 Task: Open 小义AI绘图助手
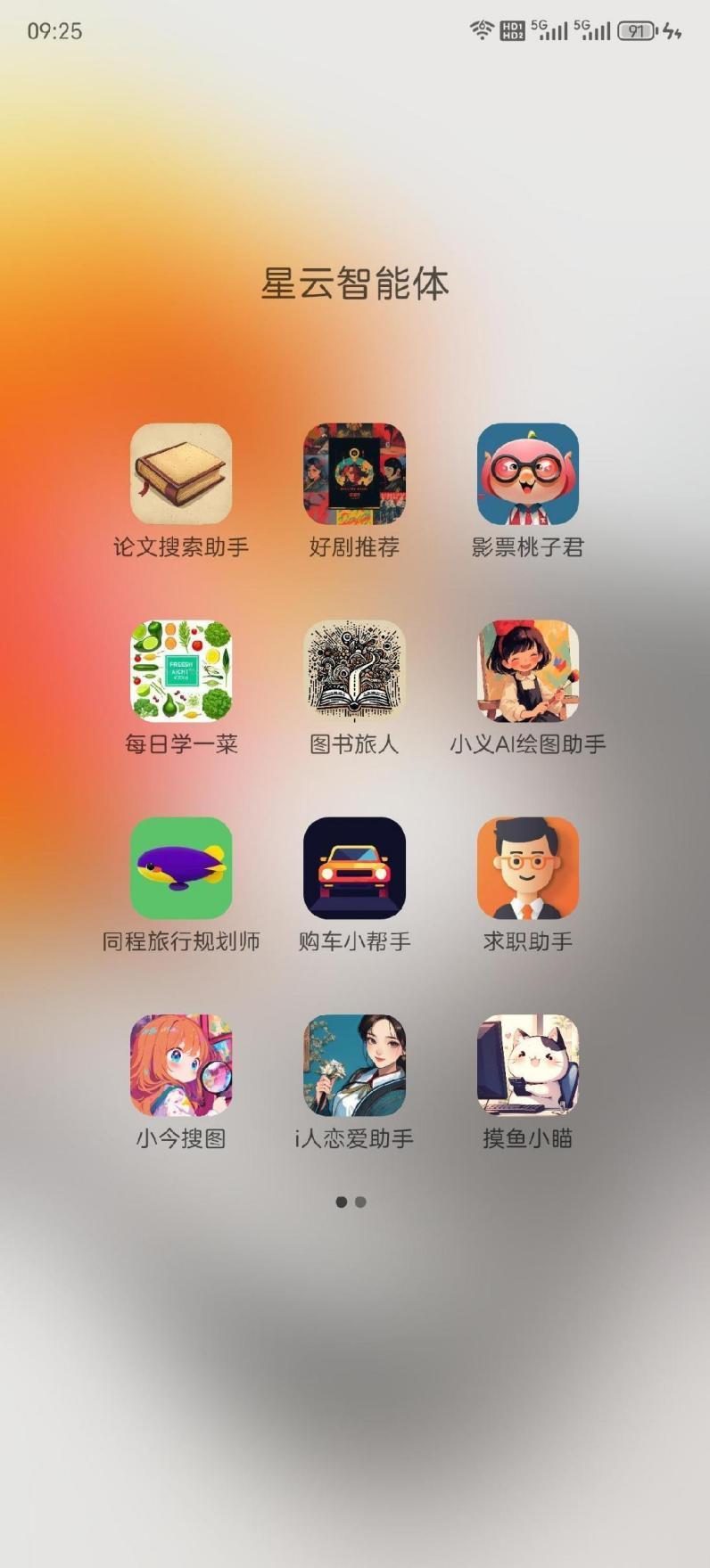pos(527,670)
